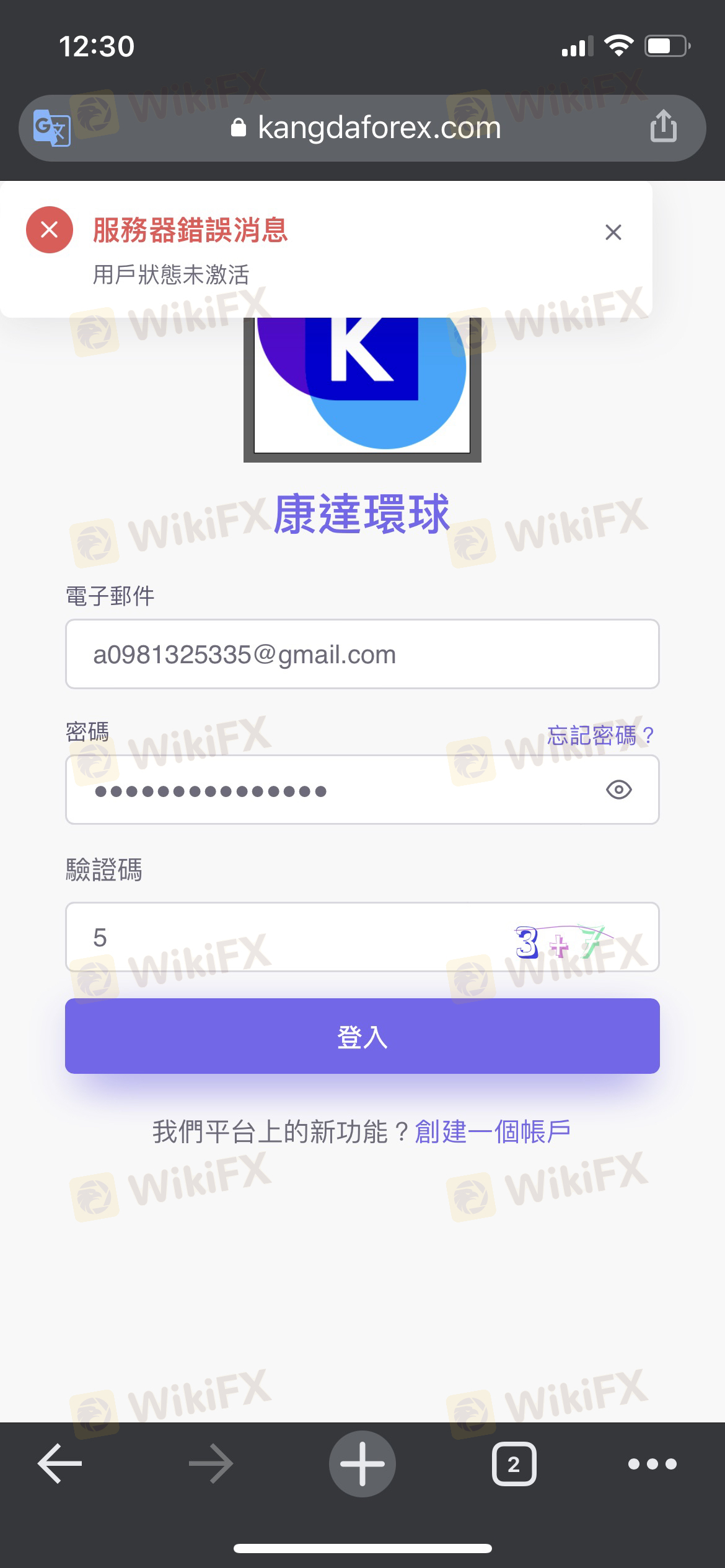725x1568 pixels.
Task: Go back to the previous page
Action: pyautogui.click(x=60, y=1464)
